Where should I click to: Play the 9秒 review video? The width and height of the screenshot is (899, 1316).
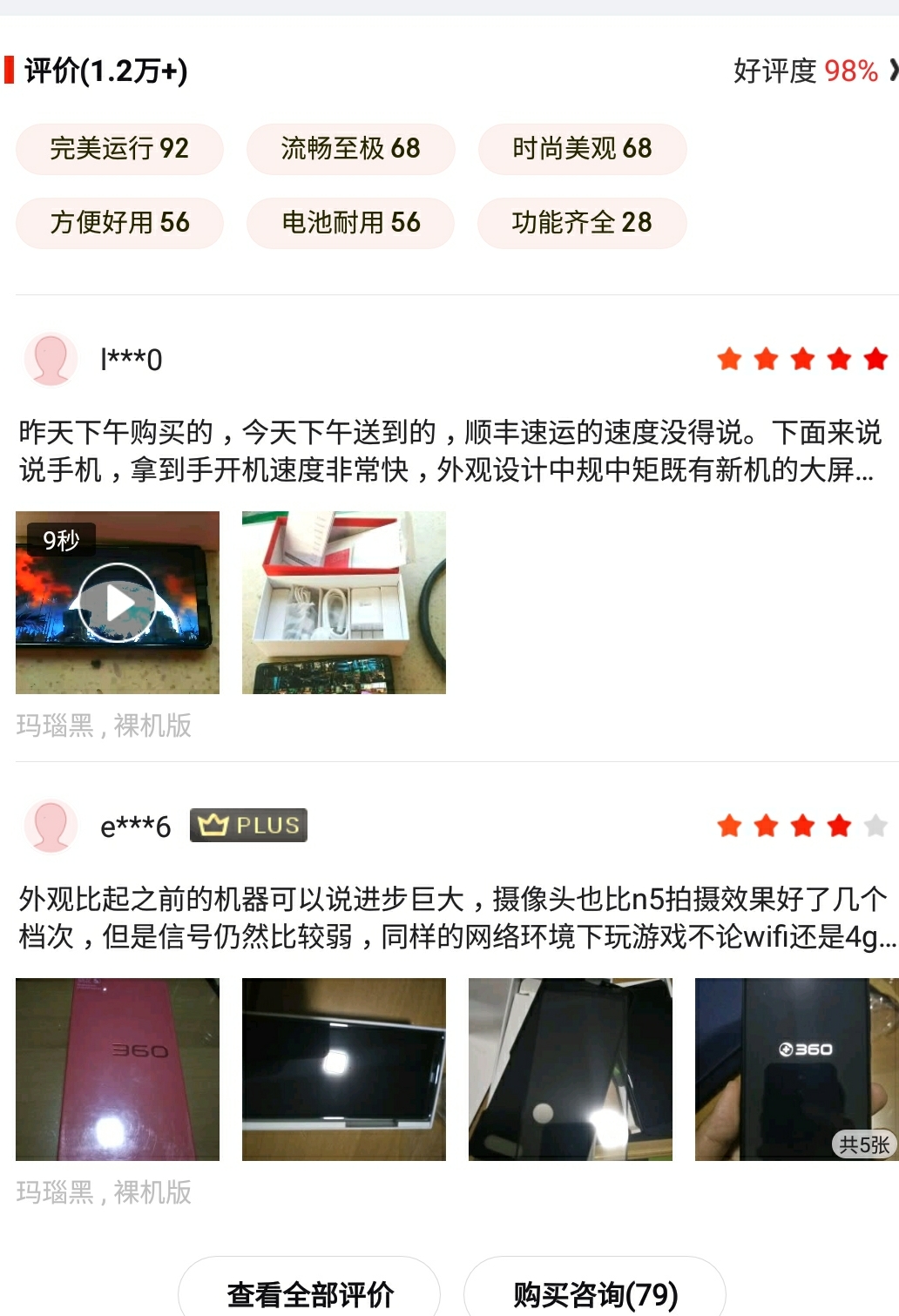(118, 603)
